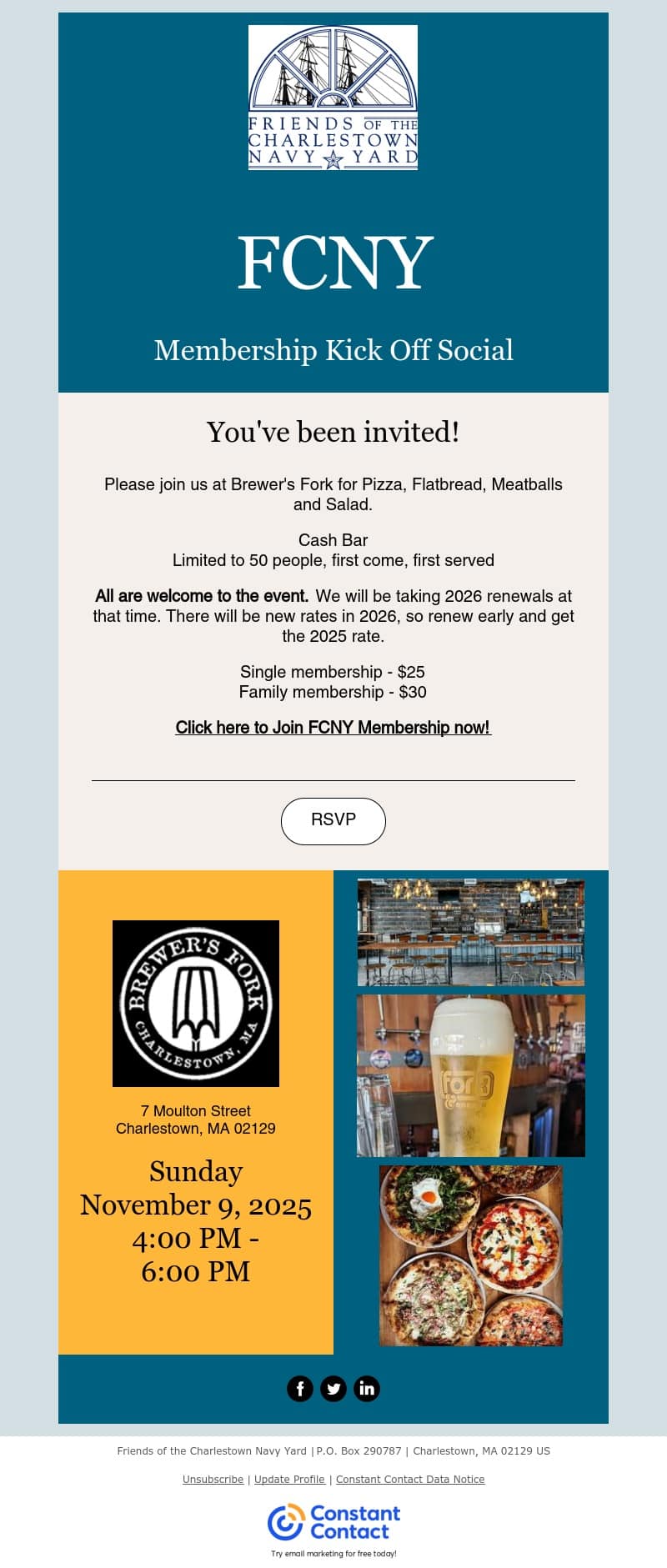The width and height of the screenshot is (667, 1568).
Task: Unsubscribe from this mailing list
Action: [213, 1479]
